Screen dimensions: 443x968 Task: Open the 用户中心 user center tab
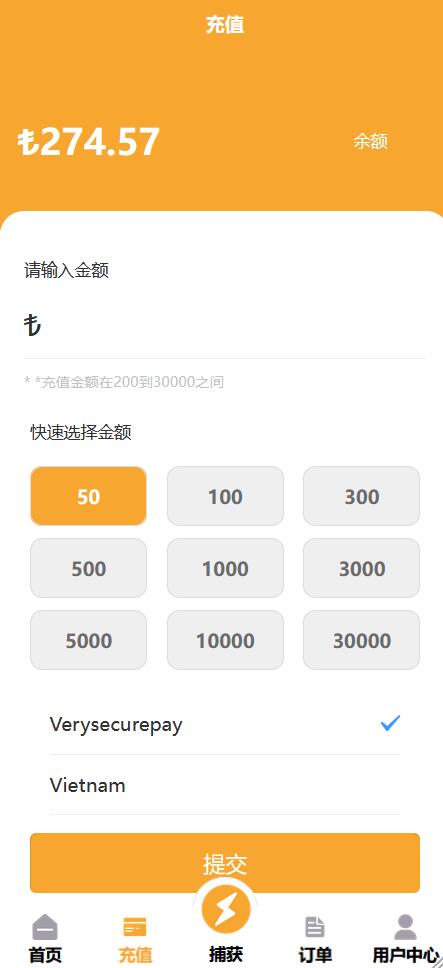(x=405, y=938)
